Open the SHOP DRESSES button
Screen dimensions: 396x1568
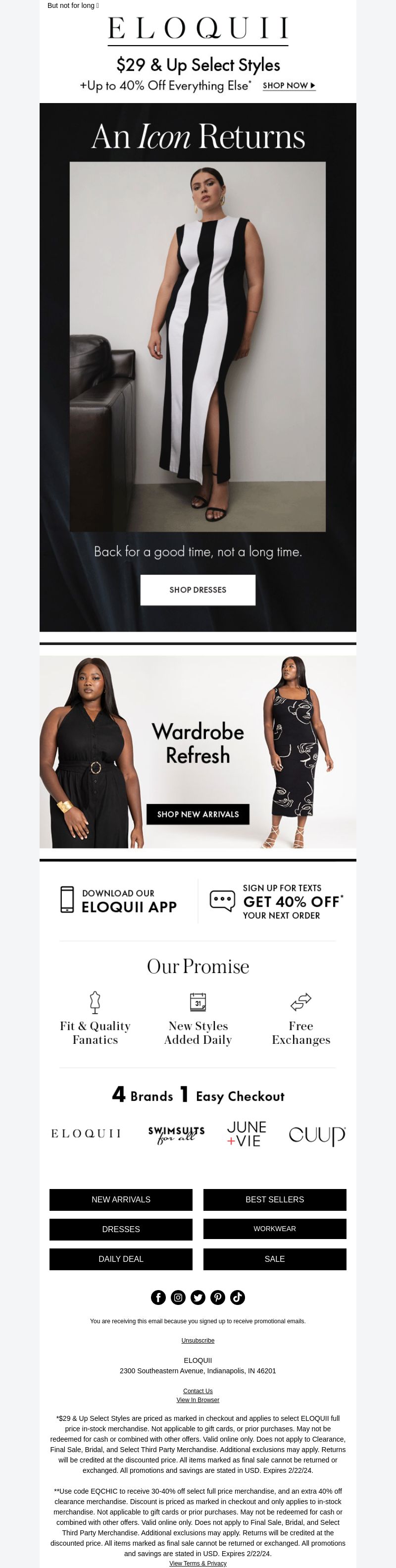pyautogui.click(x=198, y=590)
